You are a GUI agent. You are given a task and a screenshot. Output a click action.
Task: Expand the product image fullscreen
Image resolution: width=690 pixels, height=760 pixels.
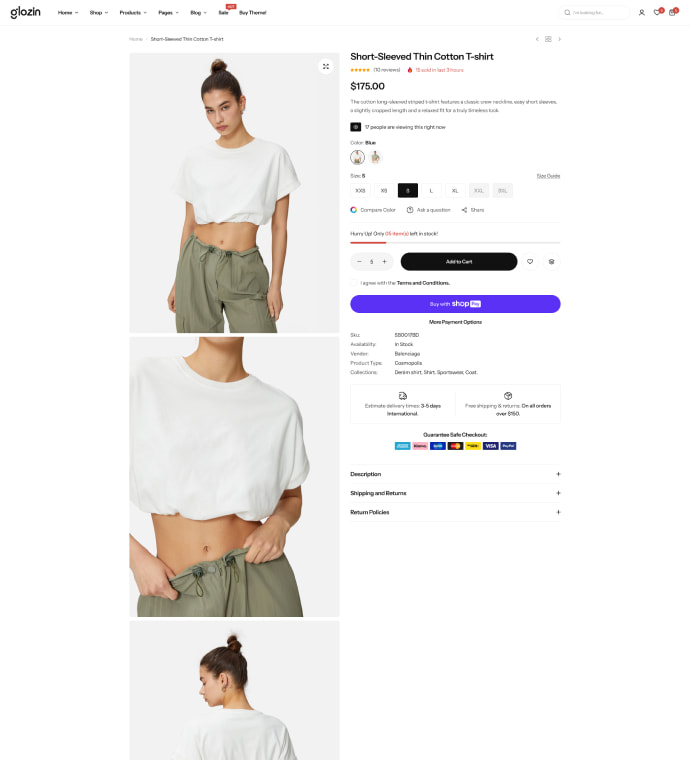325,66
